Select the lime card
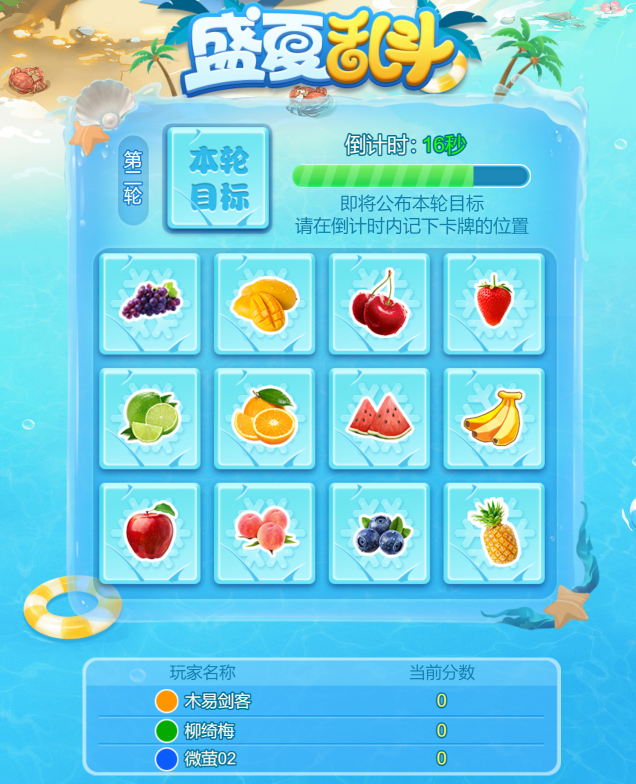Viewport: 636px width, 784px height. [x=150, y=418]
